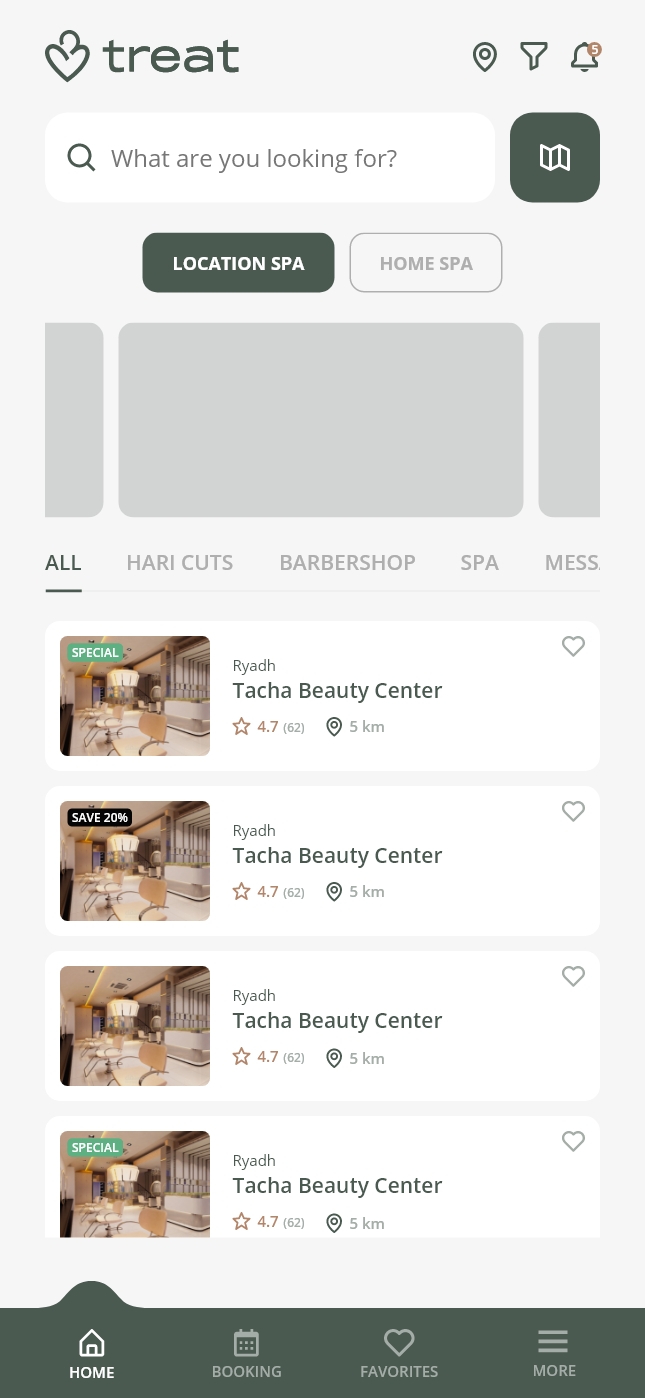This screenshot has height=1398, width=645.
Task: Switch to the Hari Cuts category
Action: tap(180, 563)
